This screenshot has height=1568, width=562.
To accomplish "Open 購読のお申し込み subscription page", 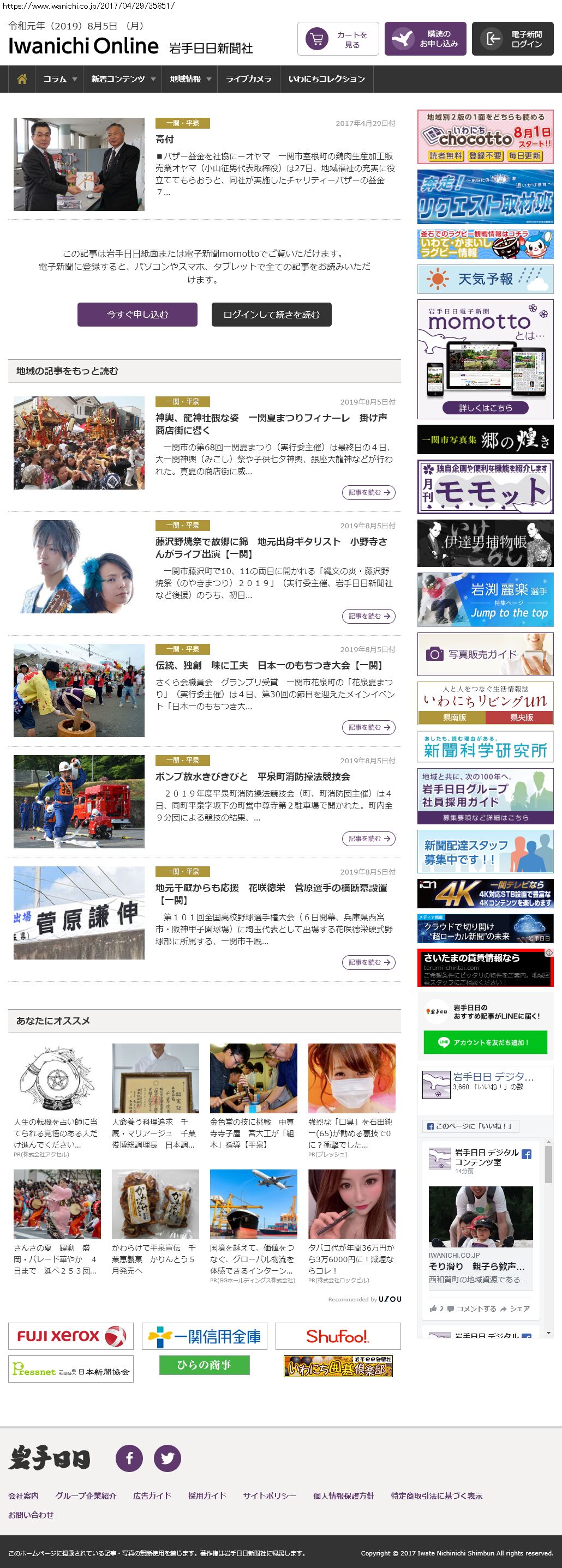I will point(425,40).
